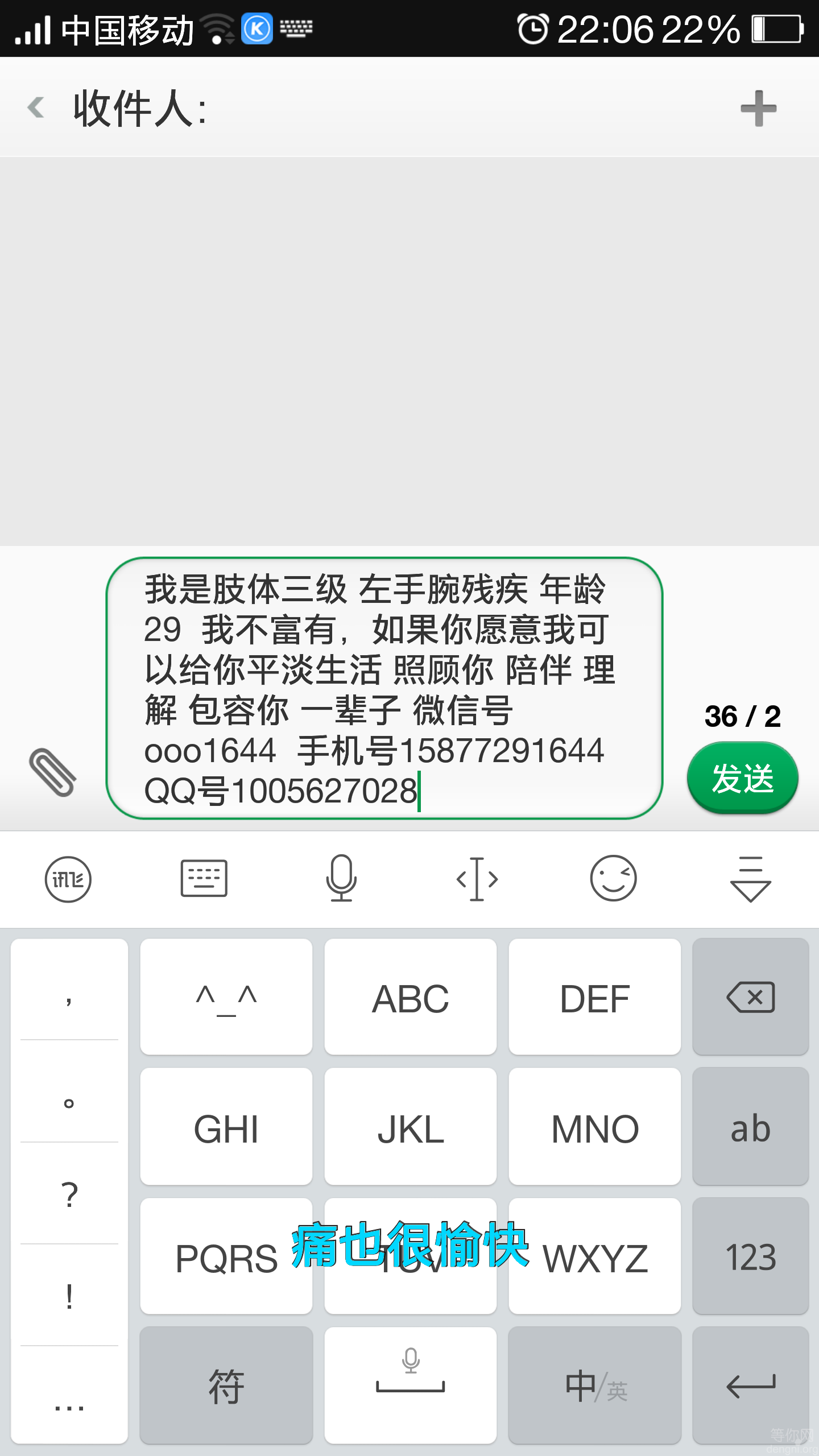The height and width of the screenshot is (1456, 819).
Task: Switch to the 123 number keyboard
Action: pyautogui.click(x=750, y=1256)
